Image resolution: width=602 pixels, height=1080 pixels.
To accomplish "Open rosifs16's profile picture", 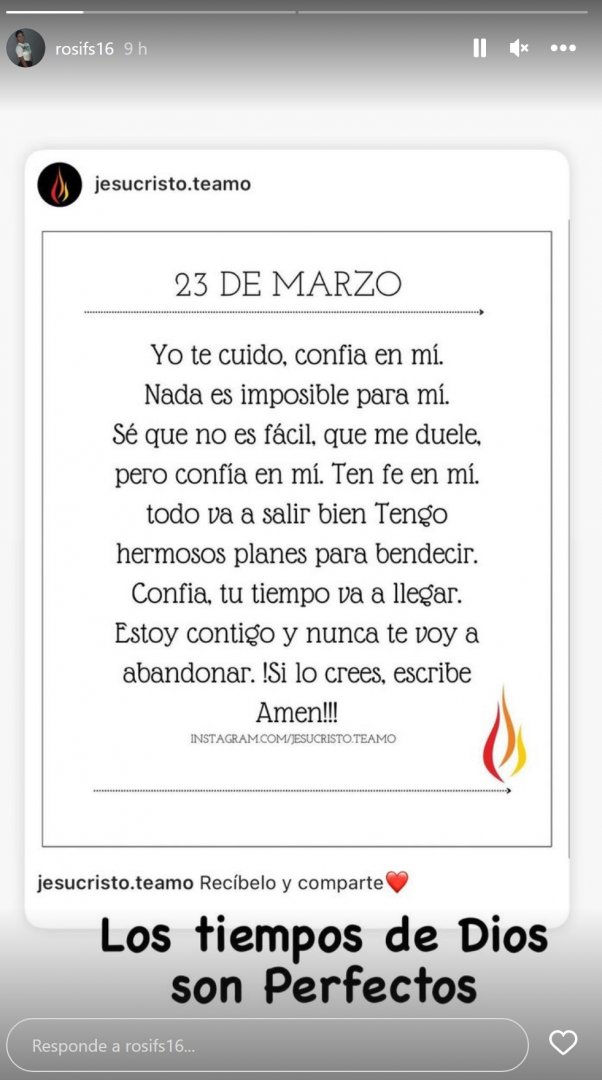I will pos(26,48).
